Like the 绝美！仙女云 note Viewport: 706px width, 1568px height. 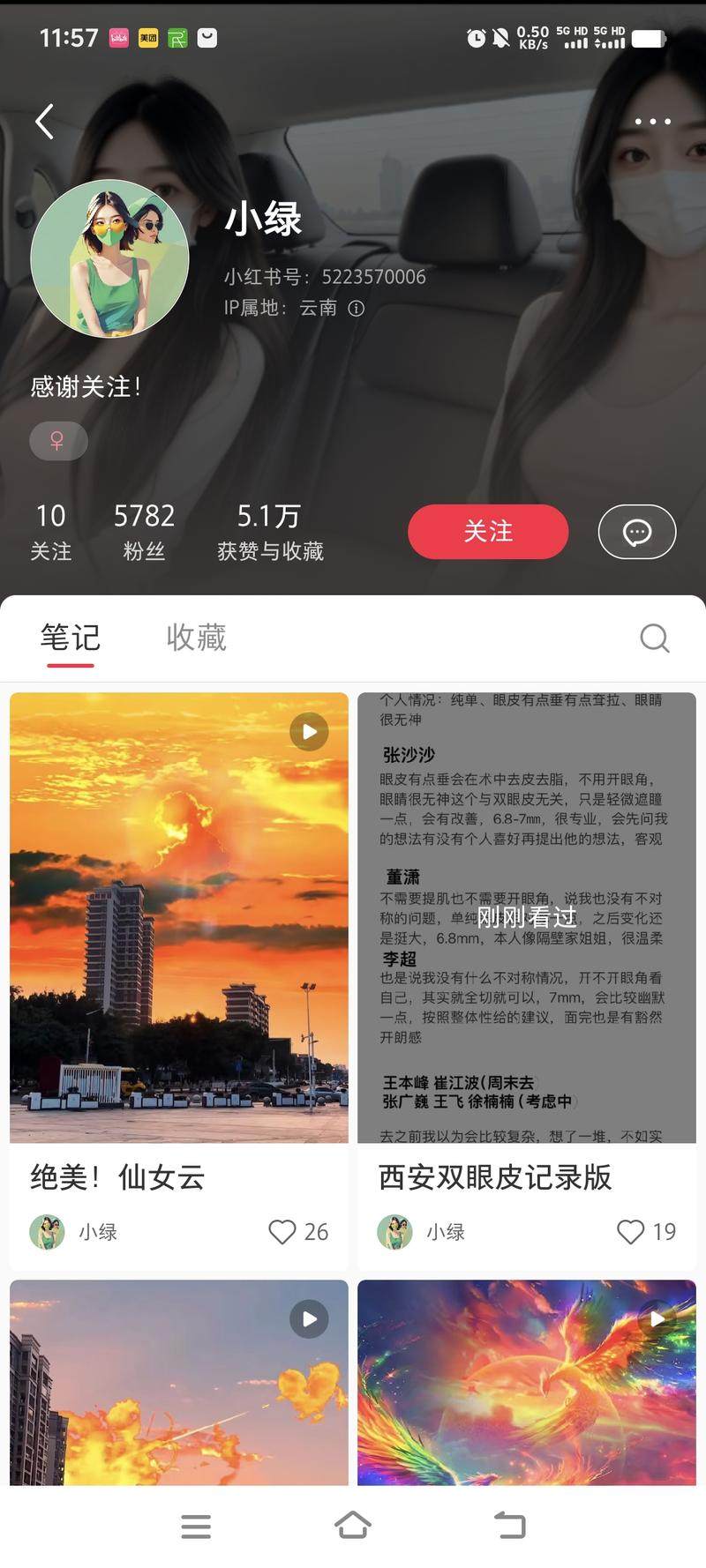coord(282,1231)
